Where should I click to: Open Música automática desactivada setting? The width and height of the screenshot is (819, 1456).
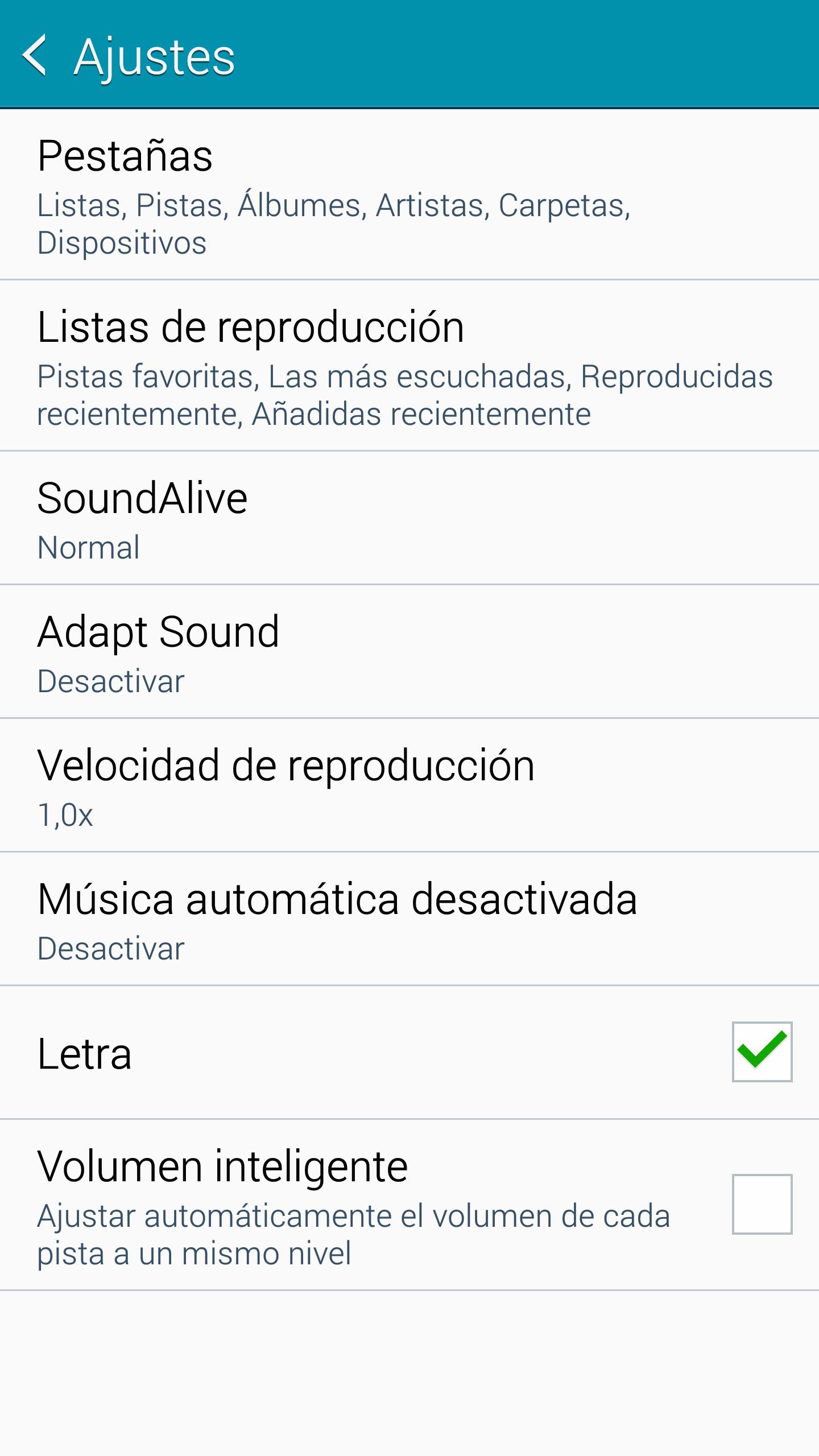pos(409,919)
